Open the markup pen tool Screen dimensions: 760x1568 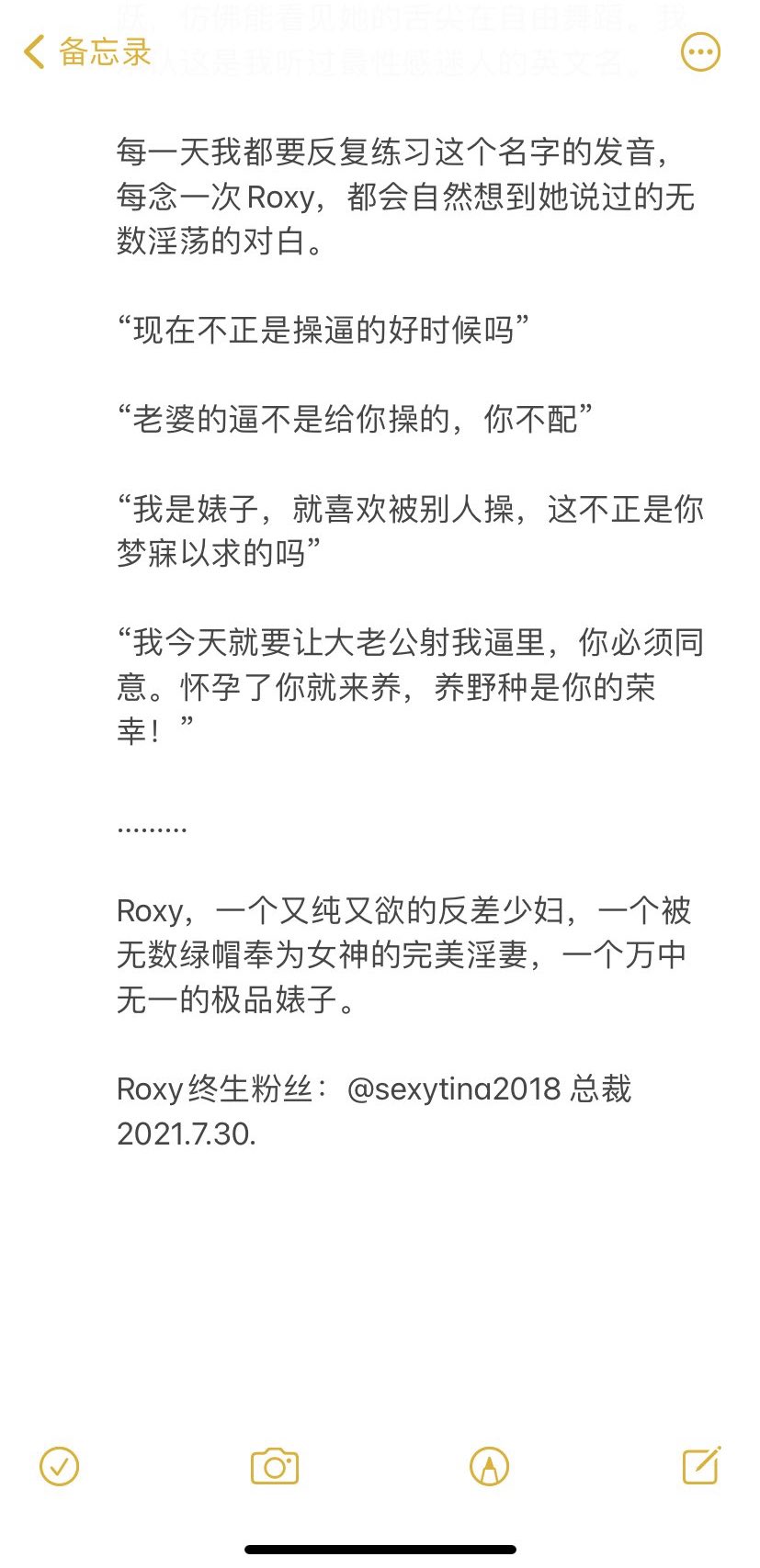click(489, 1467)
